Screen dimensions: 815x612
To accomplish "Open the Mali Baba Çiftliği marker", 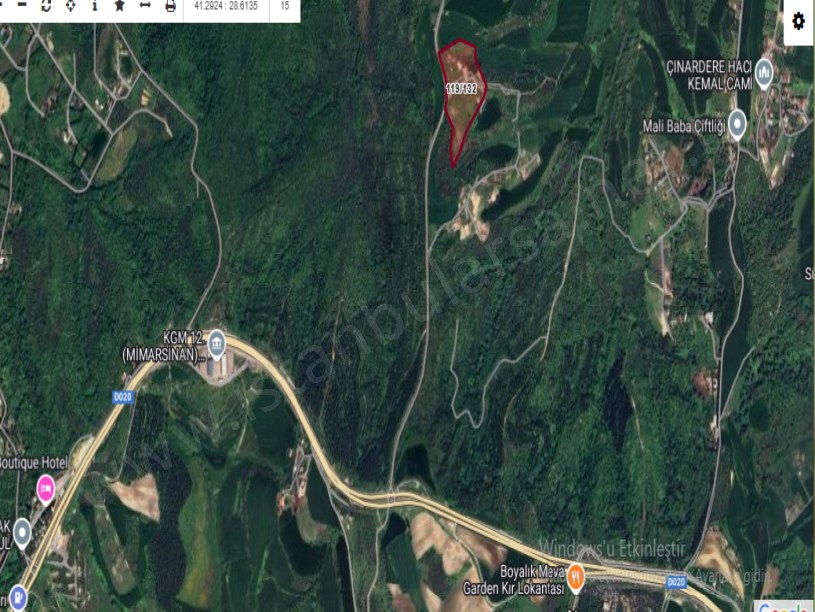I will (x=737, y=124).
